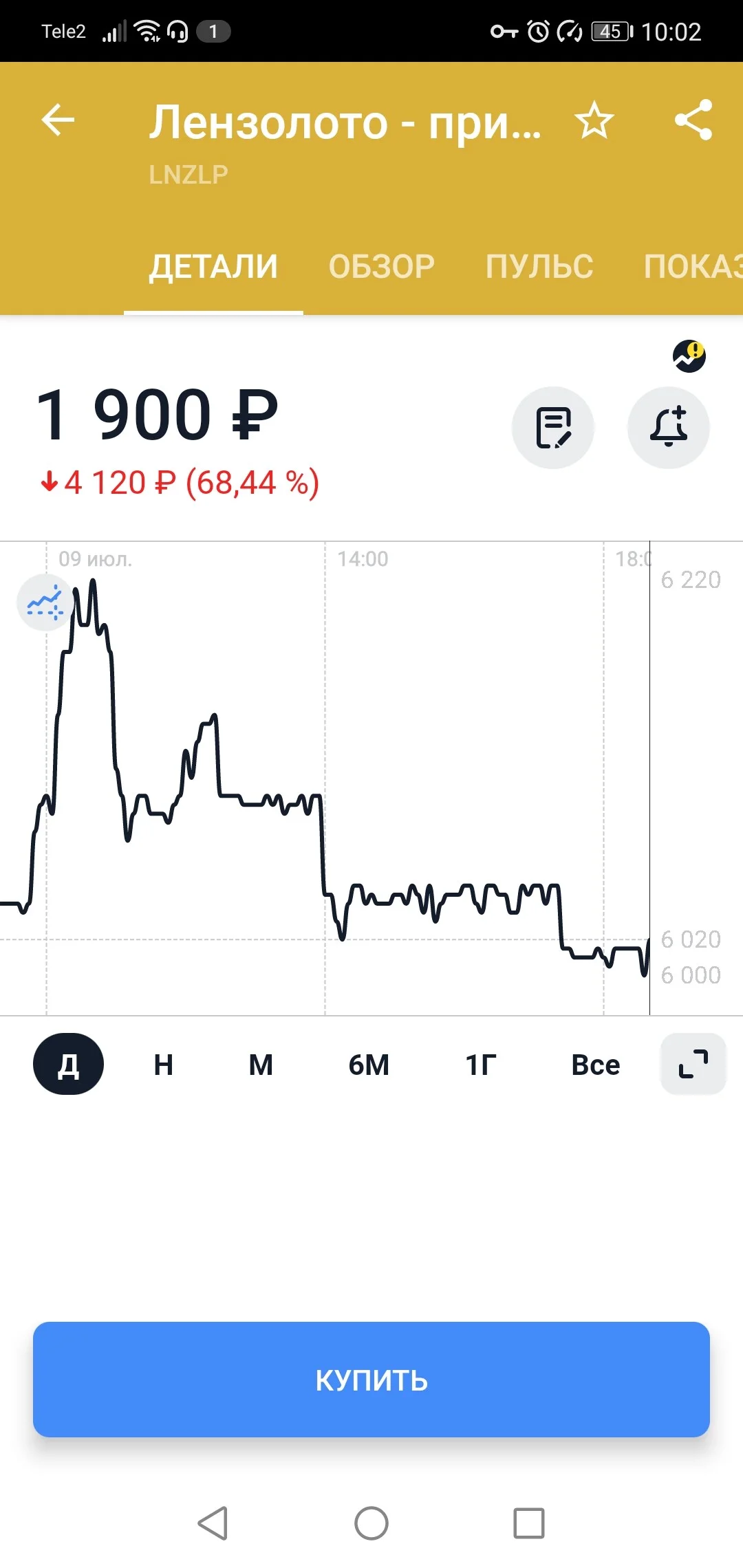Switch chart to week (Н) period
This screenshot has width=743, height=1568.
(x=163, y=1065)
